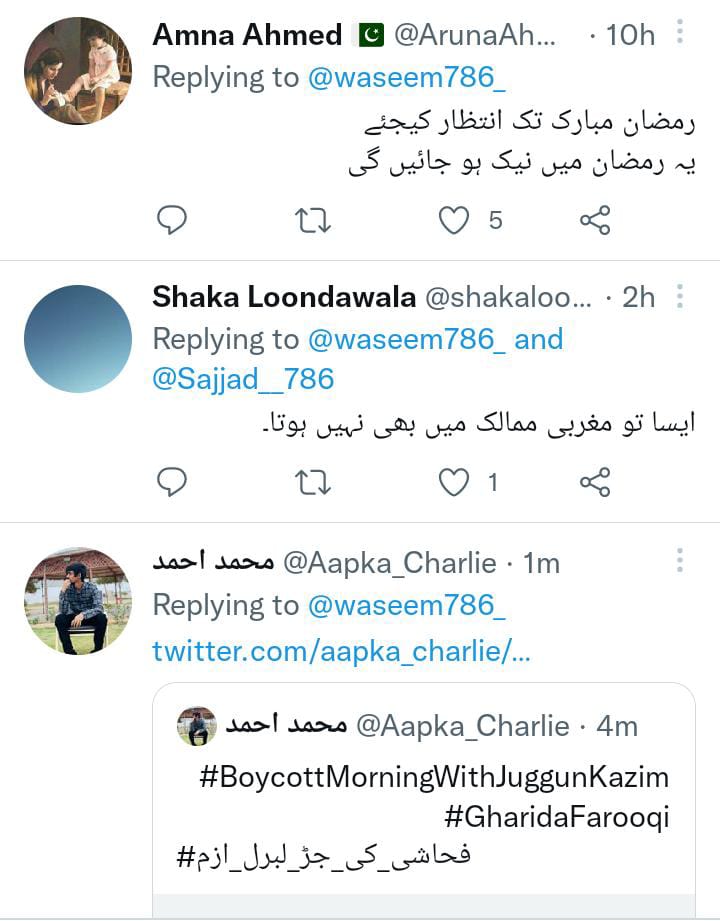The image size is (720, 921).
Task: Open the @Sajjad__786 mention link
Action: [x=243, y=379]
